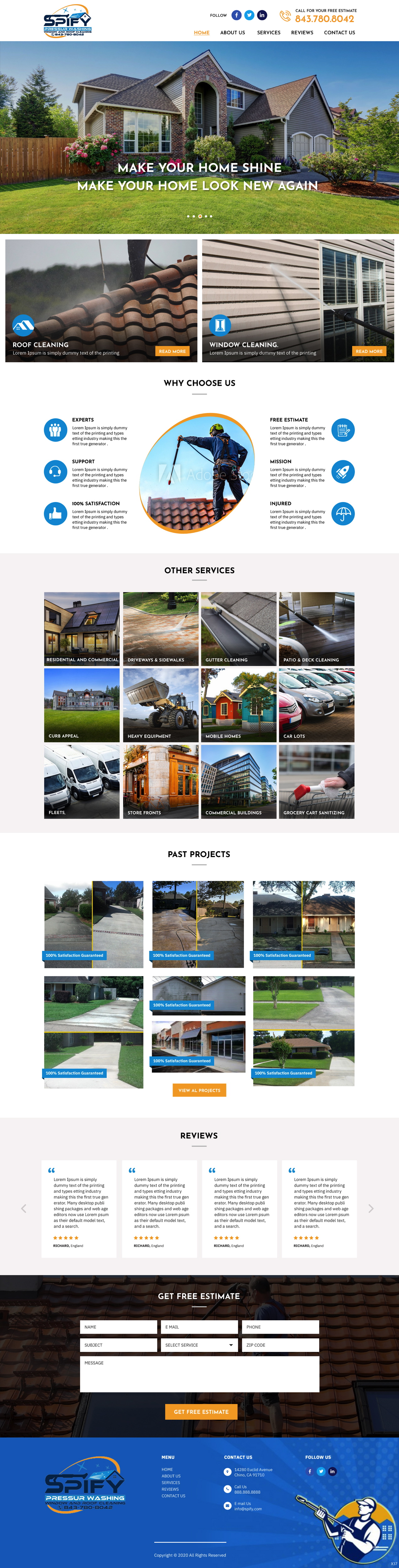Go to the Services nav link
The height and width of the screenshot is (1568, 399).
tap(269, 33)
